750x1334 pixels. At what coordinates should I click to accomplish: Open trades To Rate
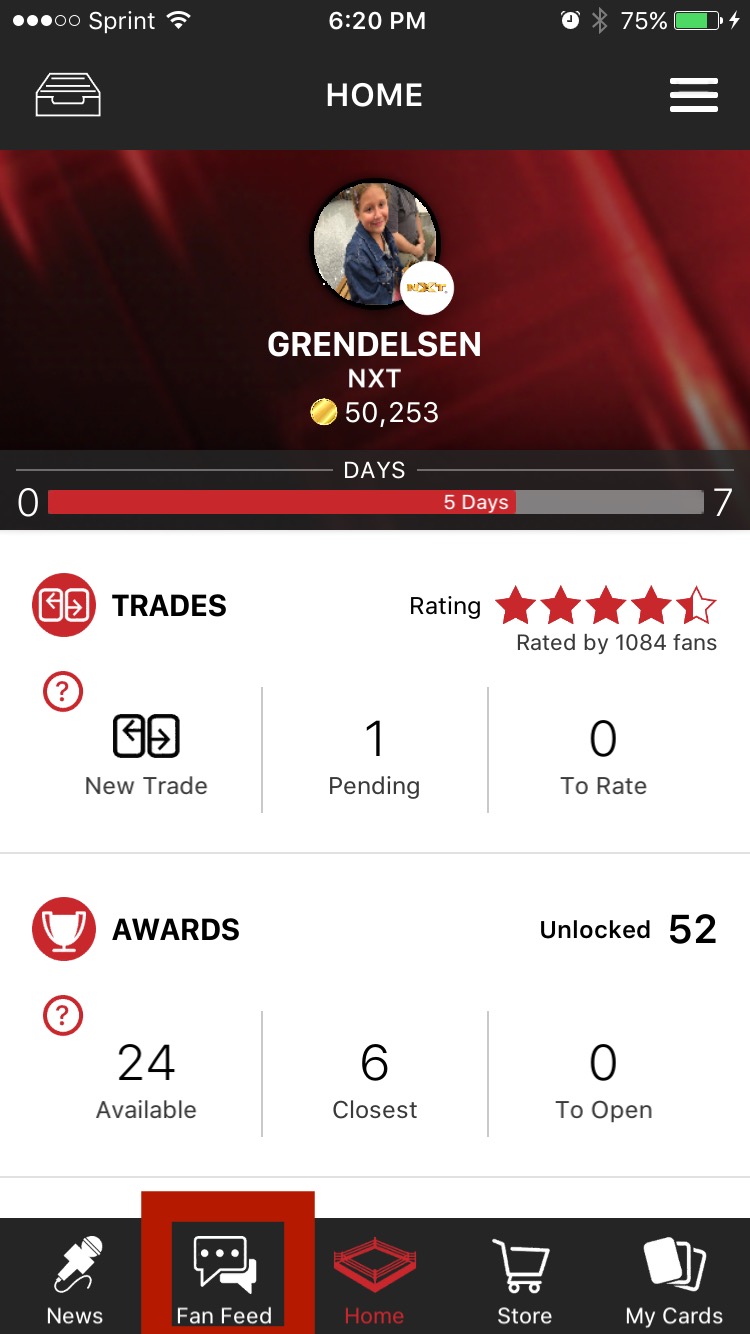(x=603, y=754)
